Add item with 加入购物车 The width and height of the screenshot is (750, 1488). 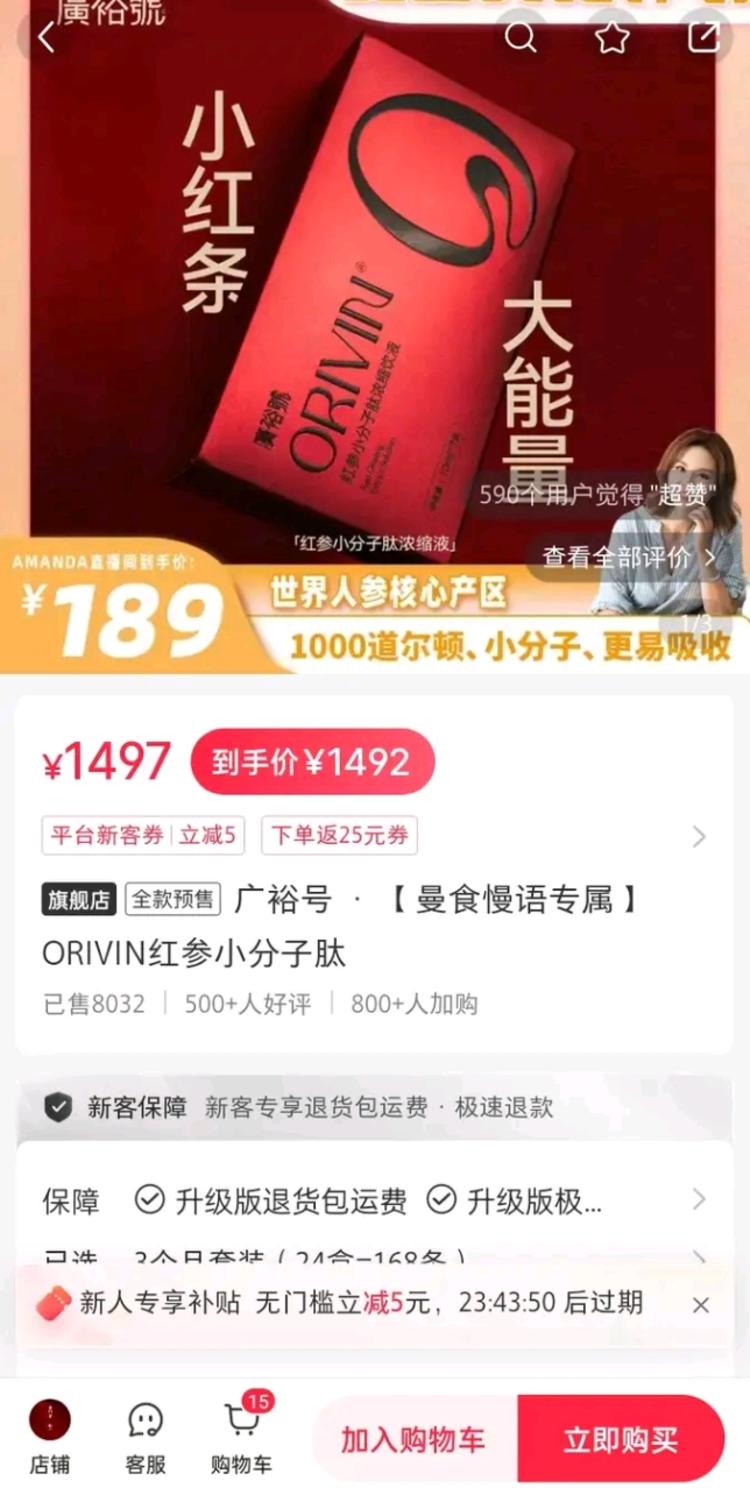(413, 1440)
